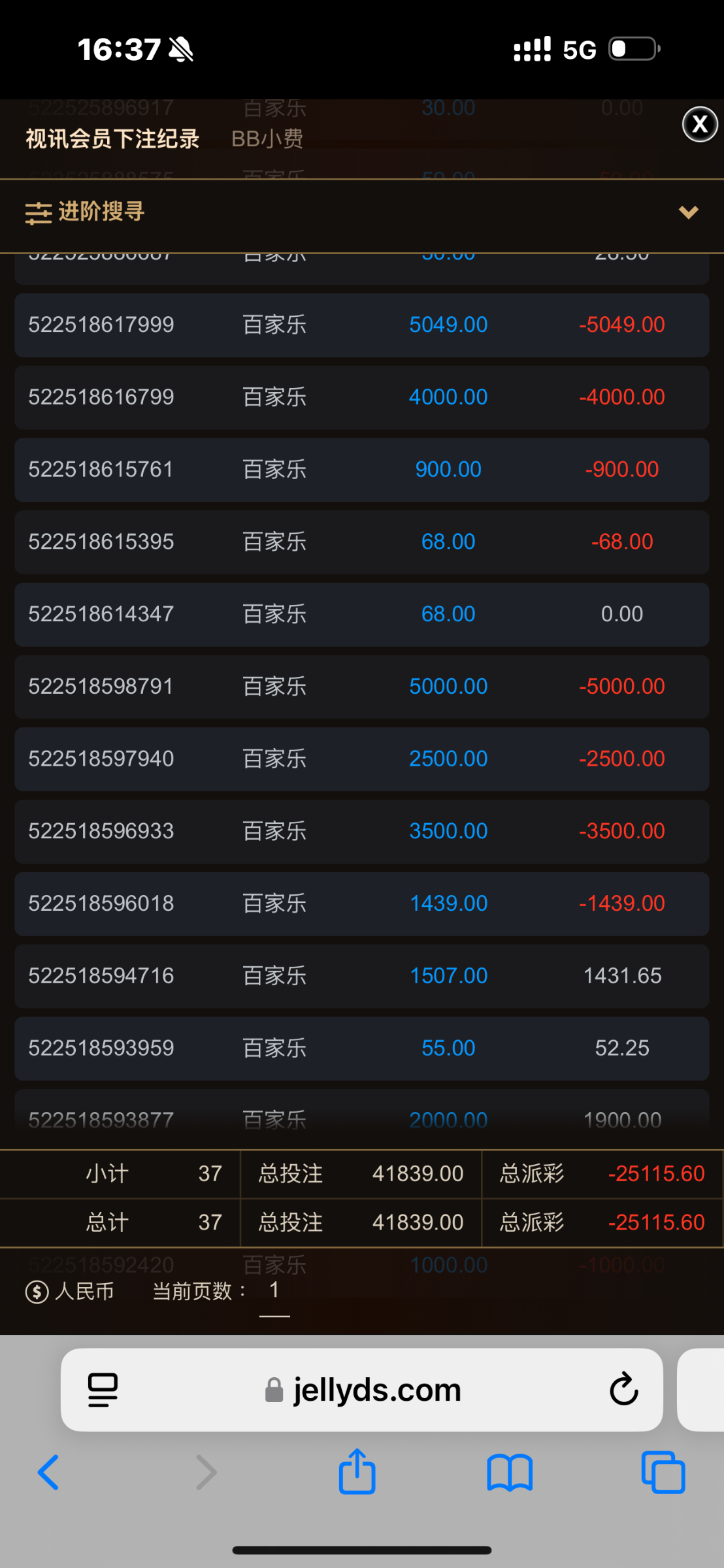
Task: Switch to the BB小费 tab
Action: tap(267, 139)
